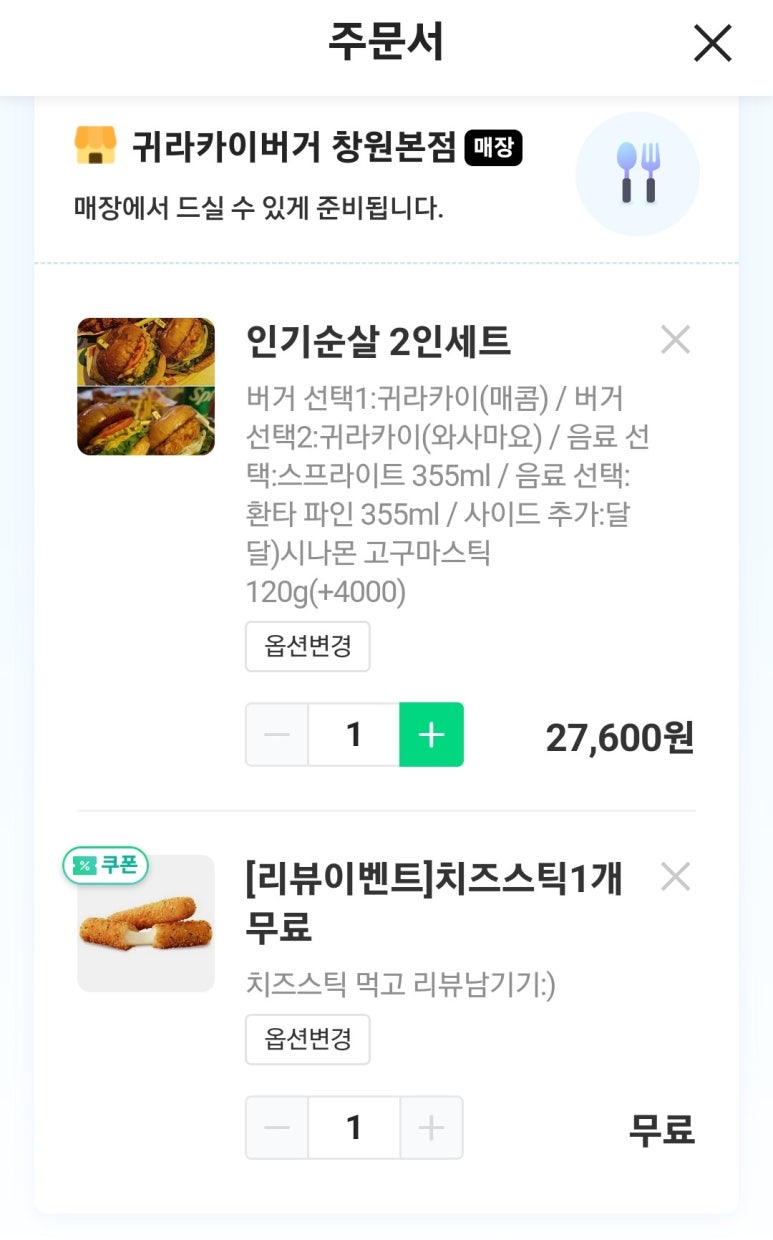
Task: Open the 치즈스틱 item image
Action: [x=146, y=924]
